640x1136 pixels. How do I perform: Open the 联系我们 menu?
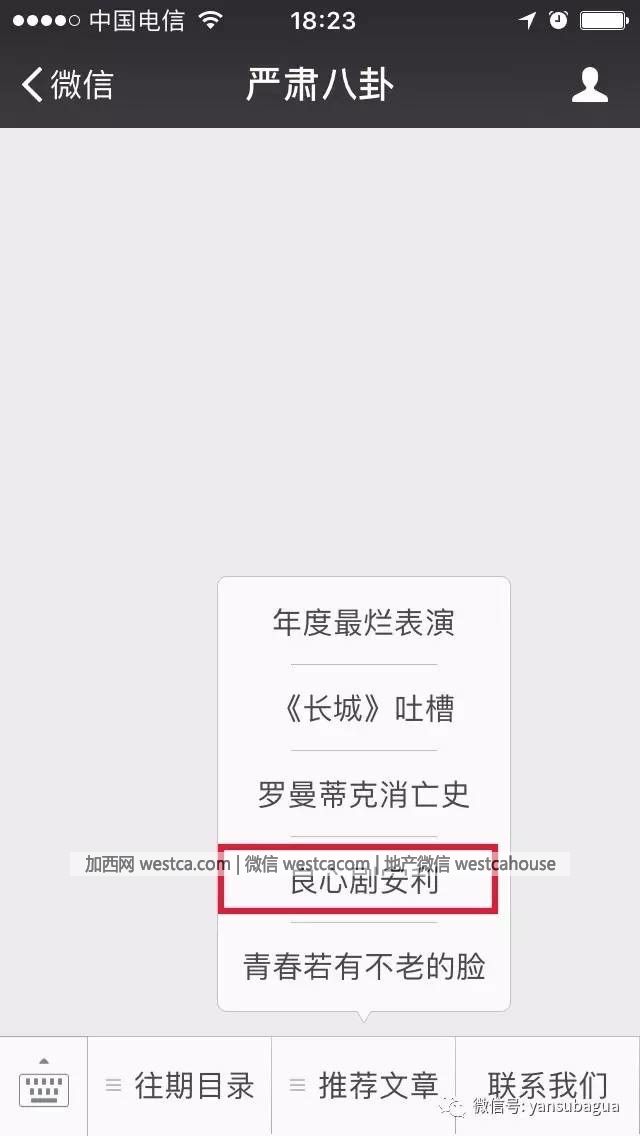pyautogui.click(x=547, y=1086)
